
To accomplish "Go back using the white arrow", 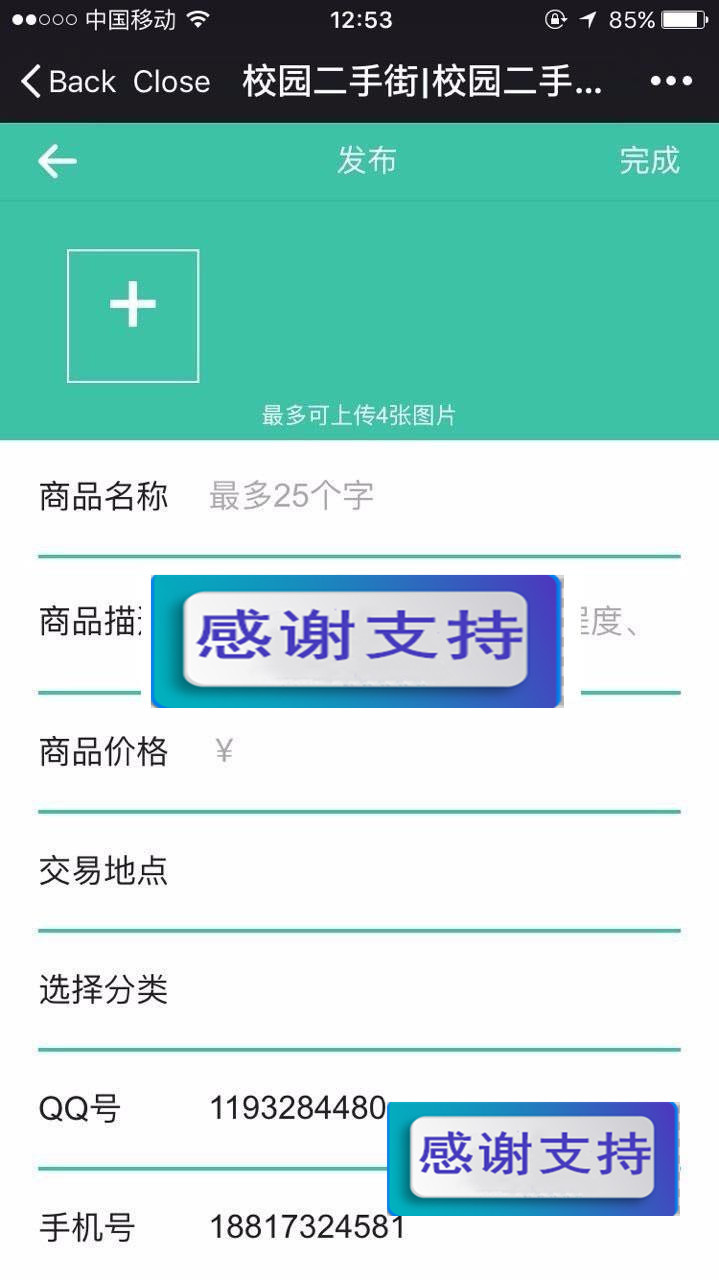I will point(57,161).
